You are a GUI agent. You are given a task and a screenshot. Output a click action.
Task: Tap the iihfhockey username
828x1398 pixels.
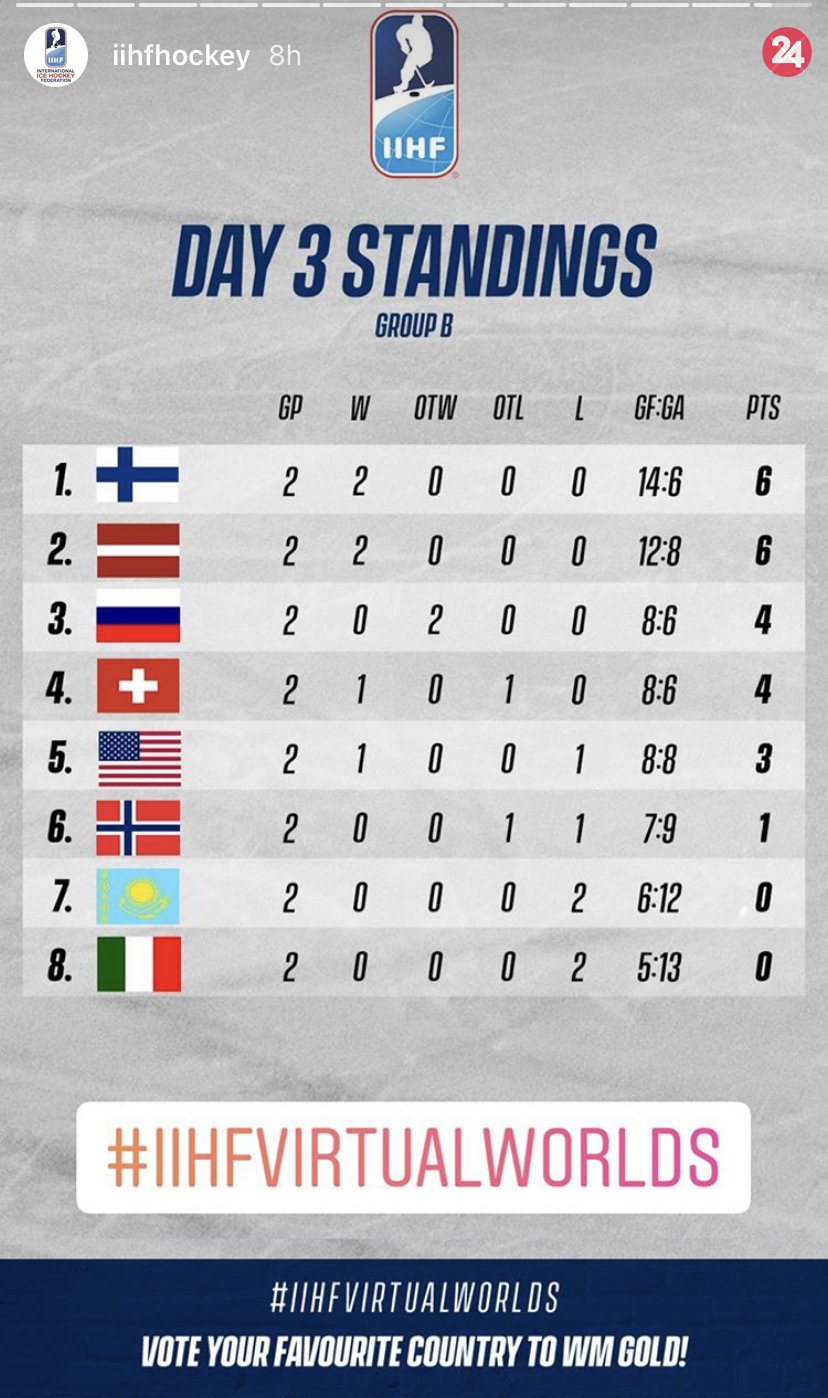(x=182, y=56)
